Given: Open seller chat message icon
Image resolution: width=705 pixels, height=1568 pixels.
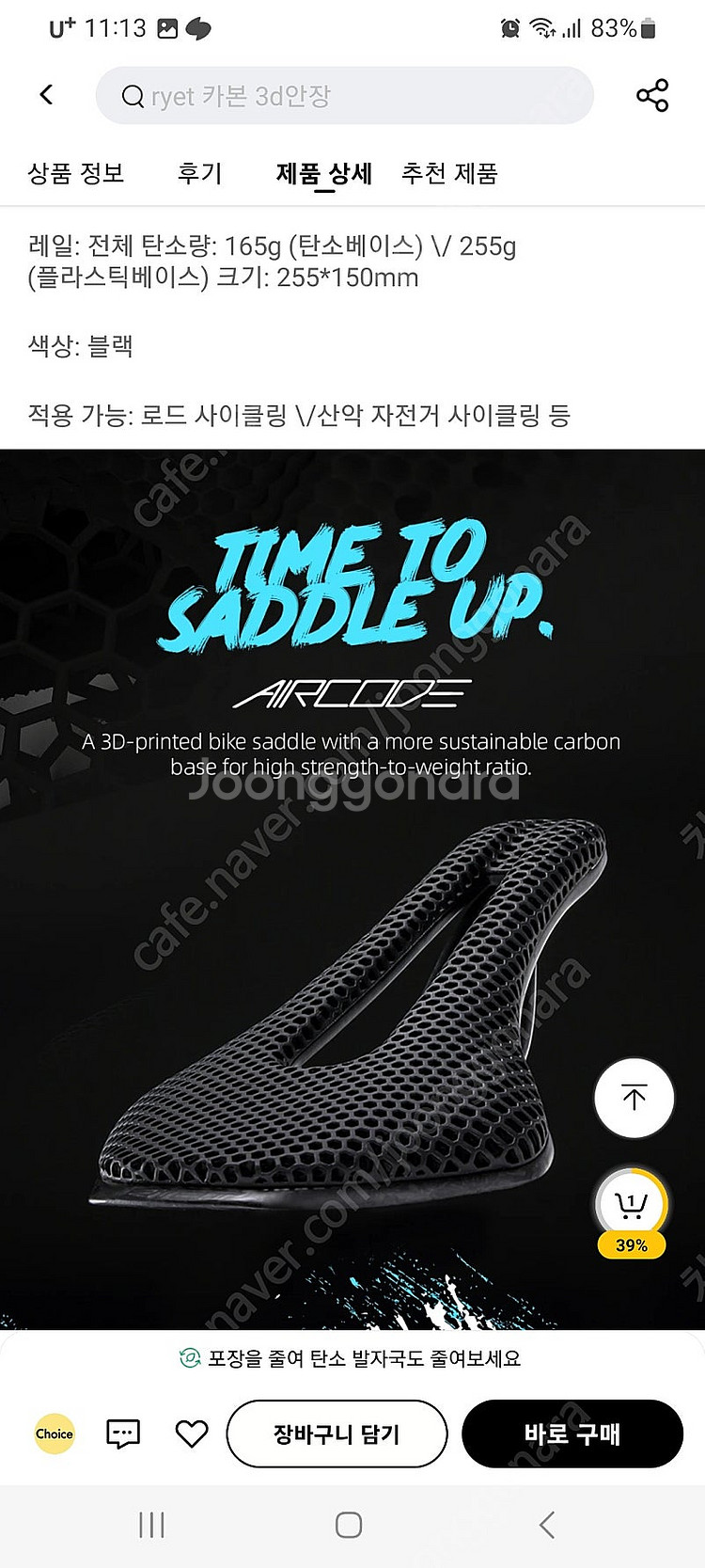Looking at the screenshot, I should [123, 1434].
